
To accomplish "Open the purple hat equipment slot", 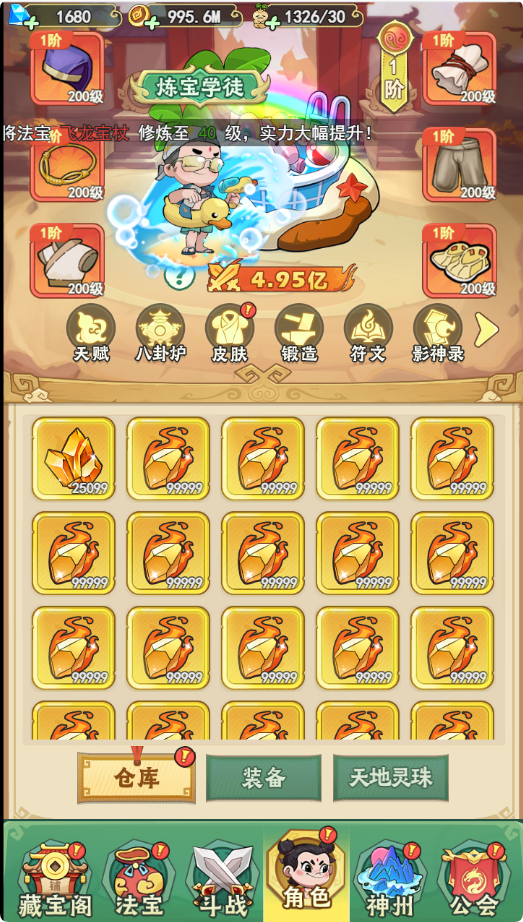I will [x=67, y=68].
